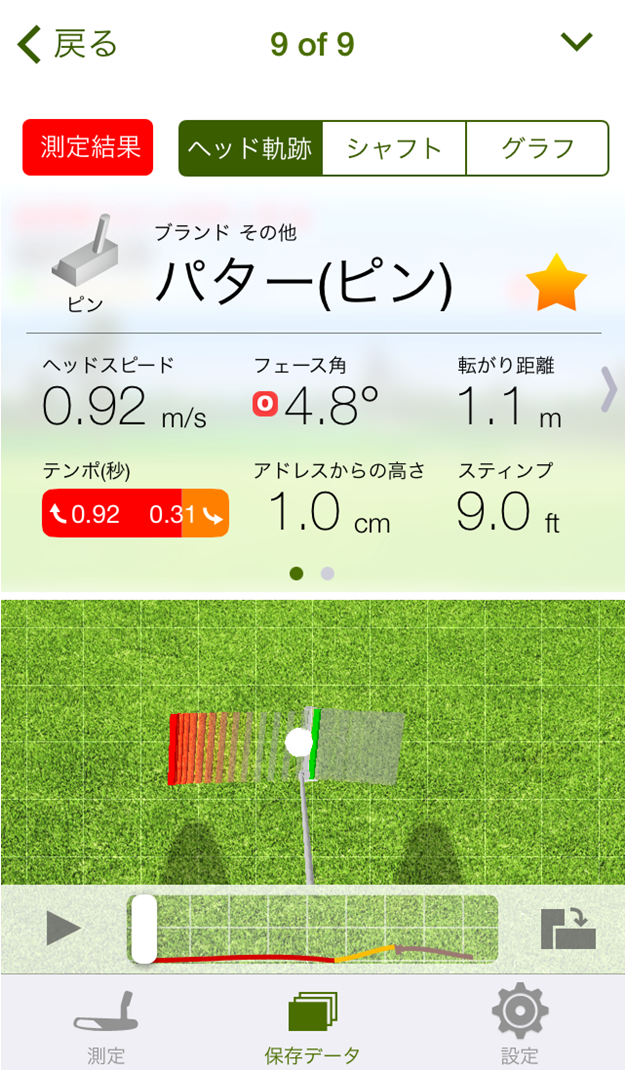Open the 設定 settings tab
This screenshot has height=1071, width=626.
tap(519, 1028)
